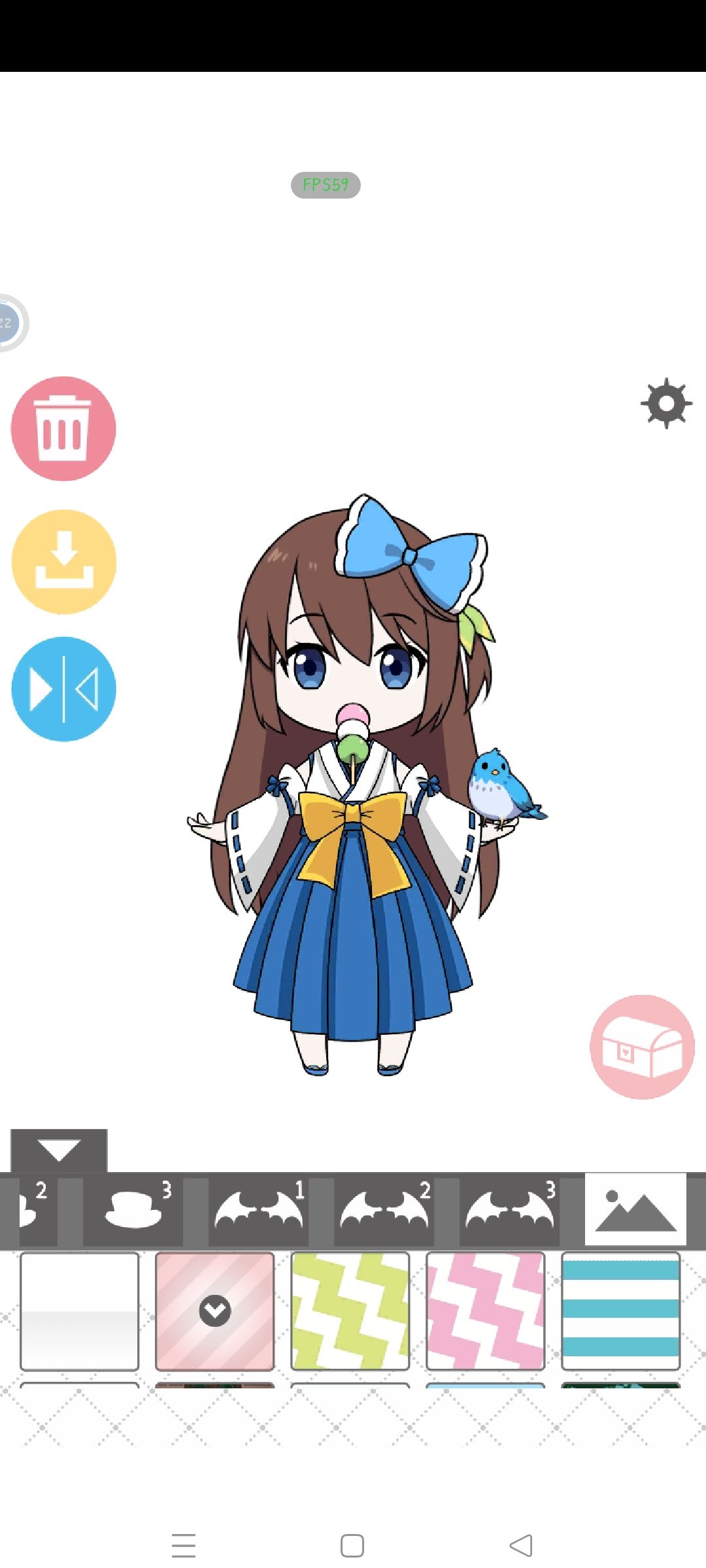Viewport: 706px width, 1568px height.
Task: Collapse the item panel with the down arrow
Action: [x=58, y=1148]
